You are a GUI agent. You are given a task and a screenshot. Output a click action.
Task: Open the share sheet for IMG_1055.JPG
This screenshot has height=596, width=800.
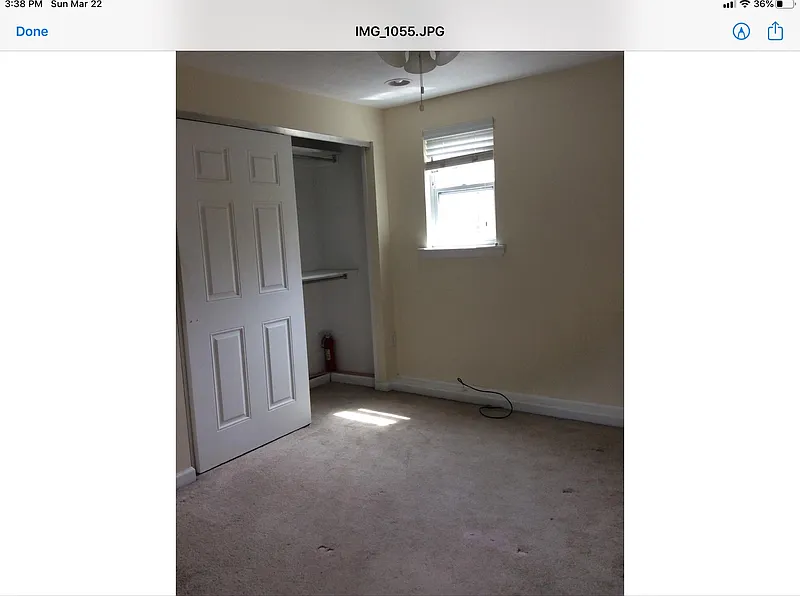pos(775,31)
